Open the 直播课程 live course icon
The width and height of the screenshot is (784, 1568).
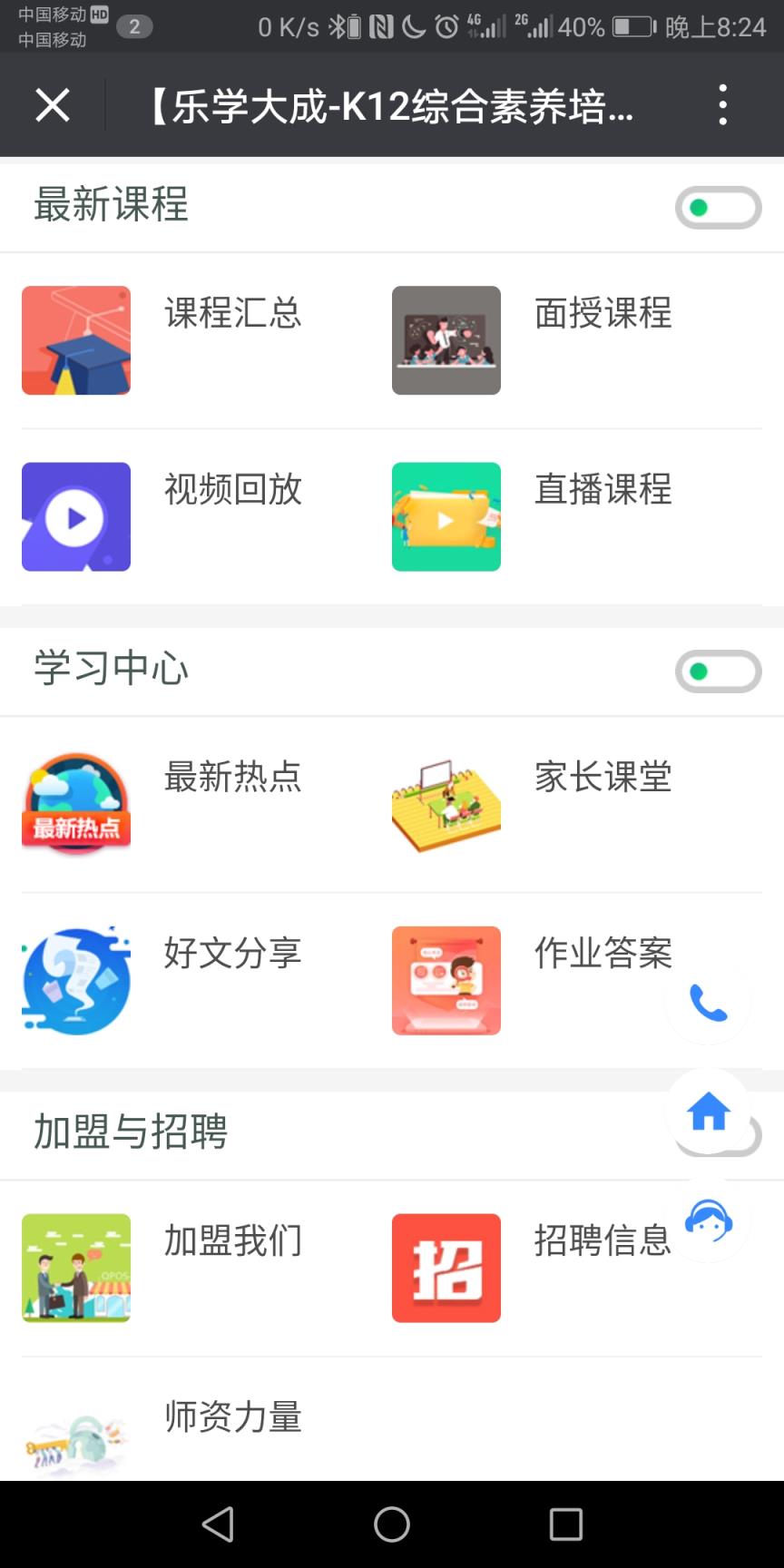point(446,516)
